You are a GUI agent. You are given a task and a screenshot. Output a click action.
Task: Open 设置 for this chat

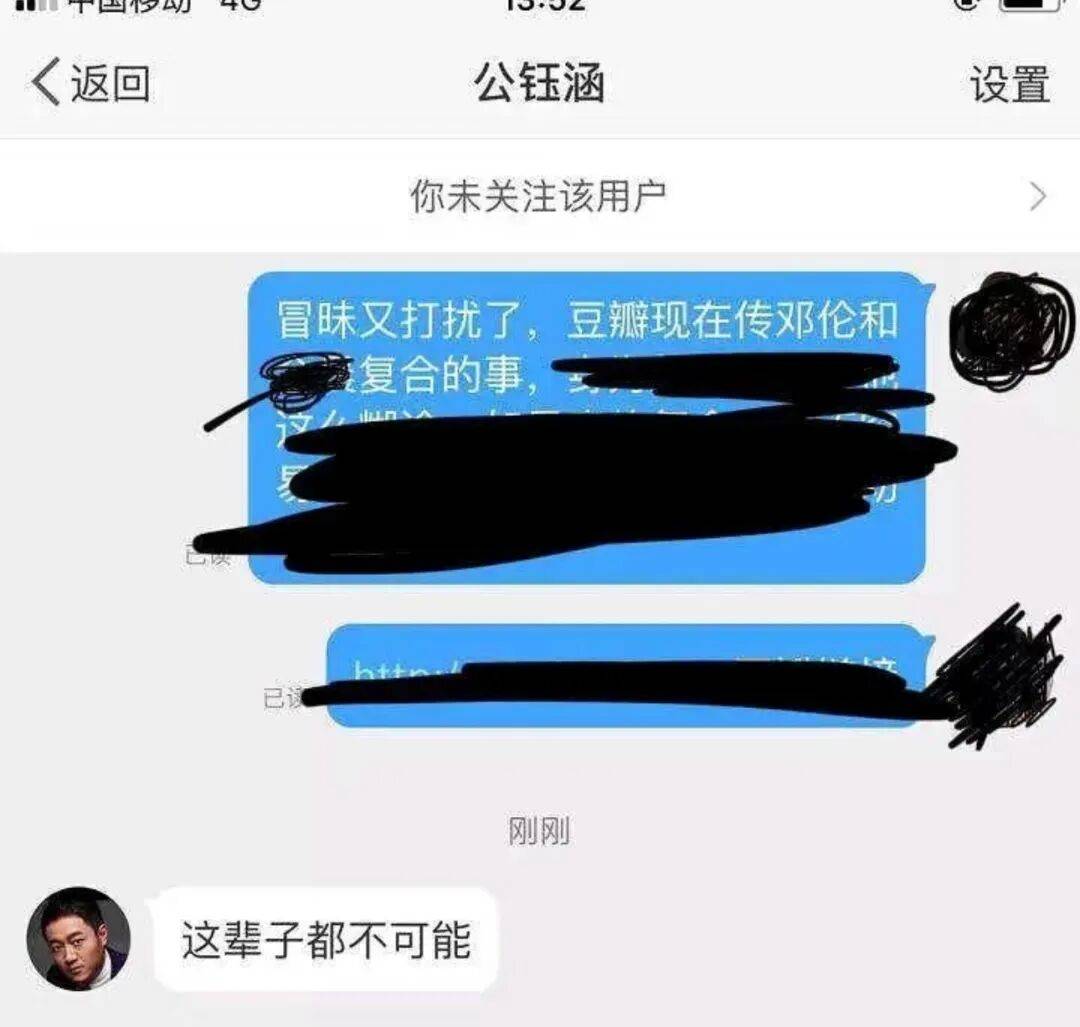pyautogui.click(x=1009, y=84)
